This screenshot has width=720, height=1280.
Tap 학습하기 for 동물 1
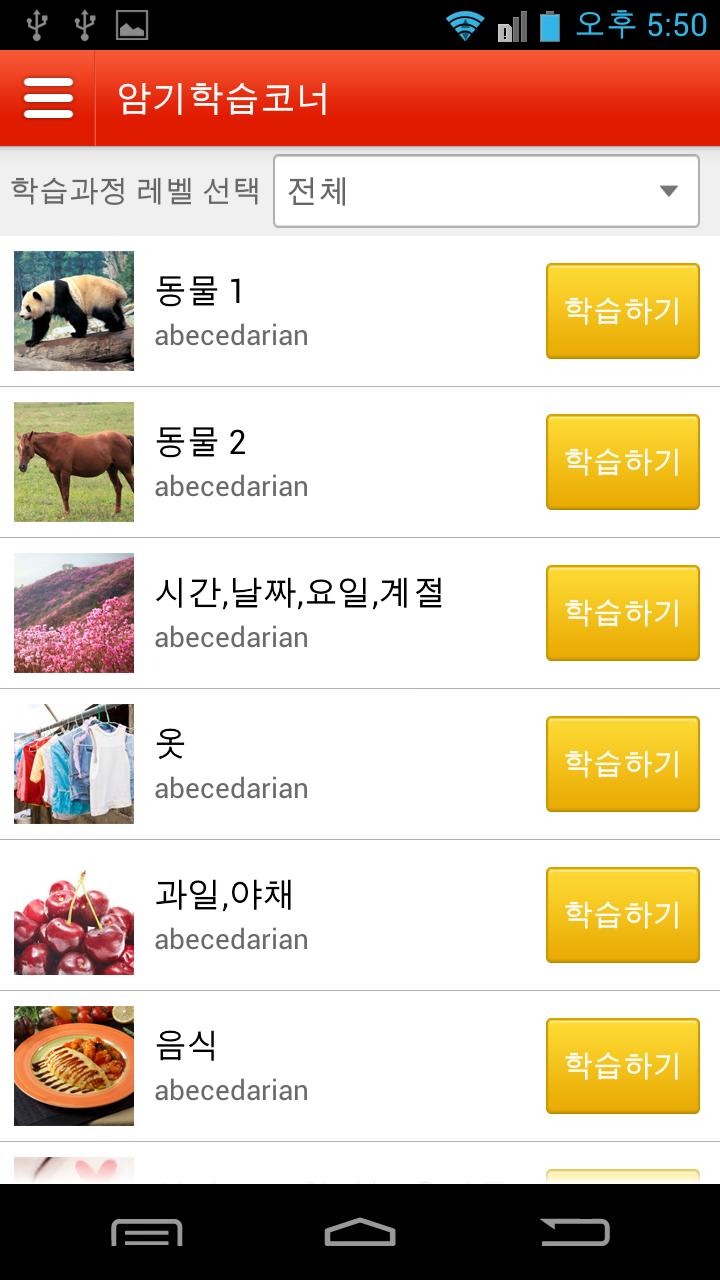(622, 311)
